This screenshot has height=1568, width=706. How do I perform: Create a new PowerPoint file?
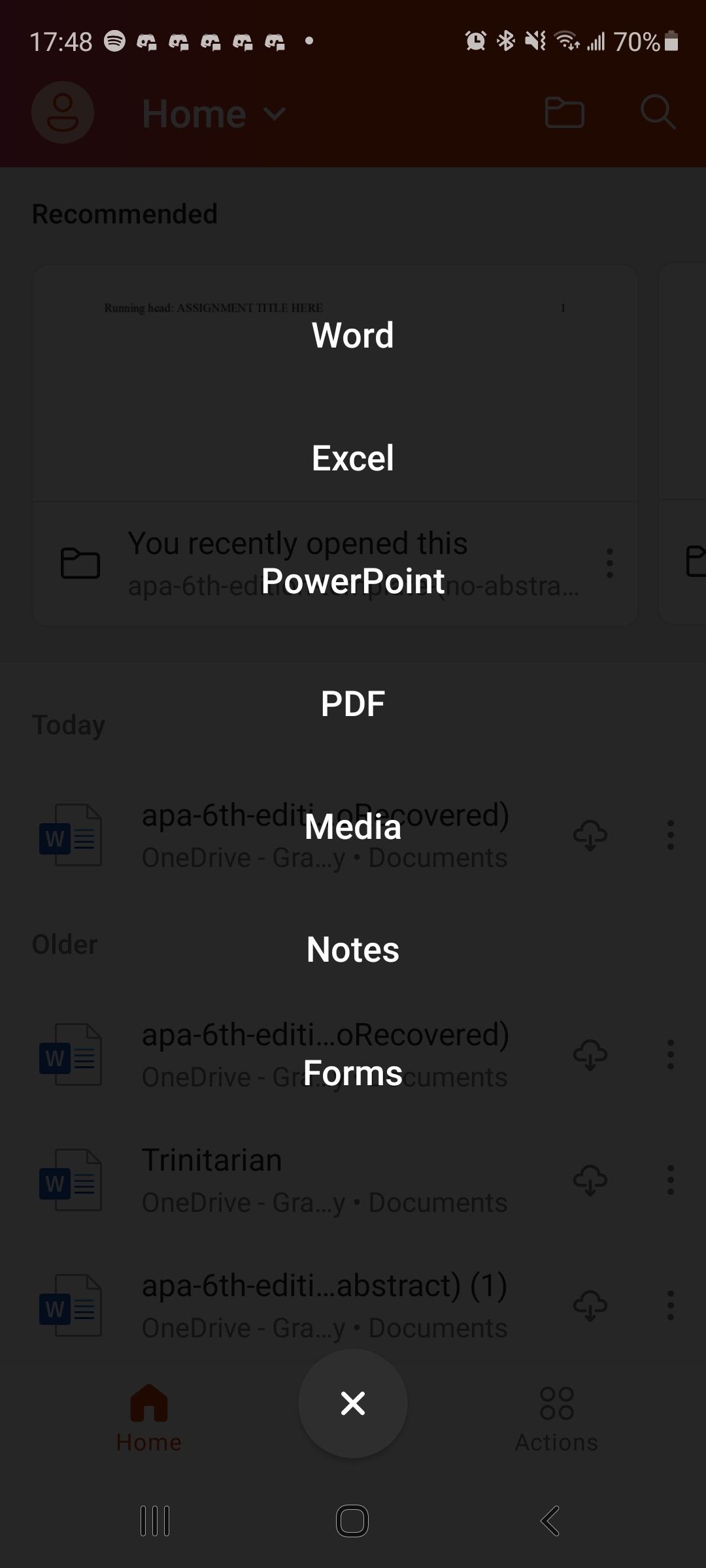353,581
